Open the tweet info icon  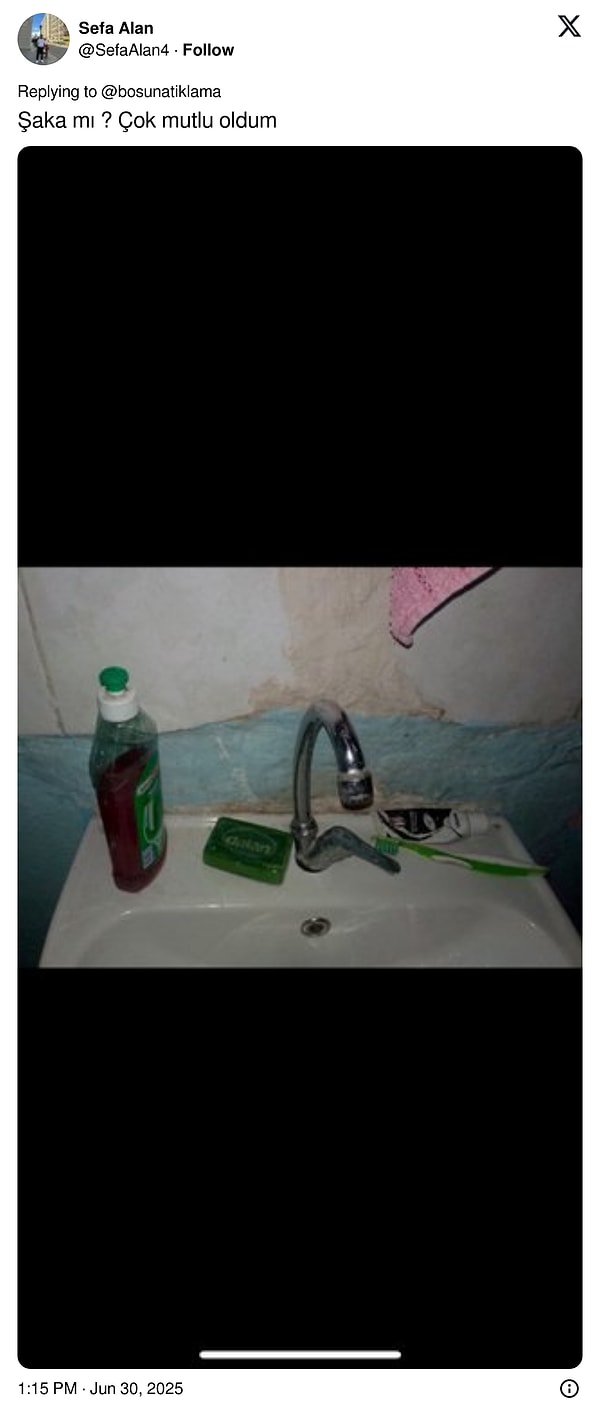click(x=569, y=1388)
